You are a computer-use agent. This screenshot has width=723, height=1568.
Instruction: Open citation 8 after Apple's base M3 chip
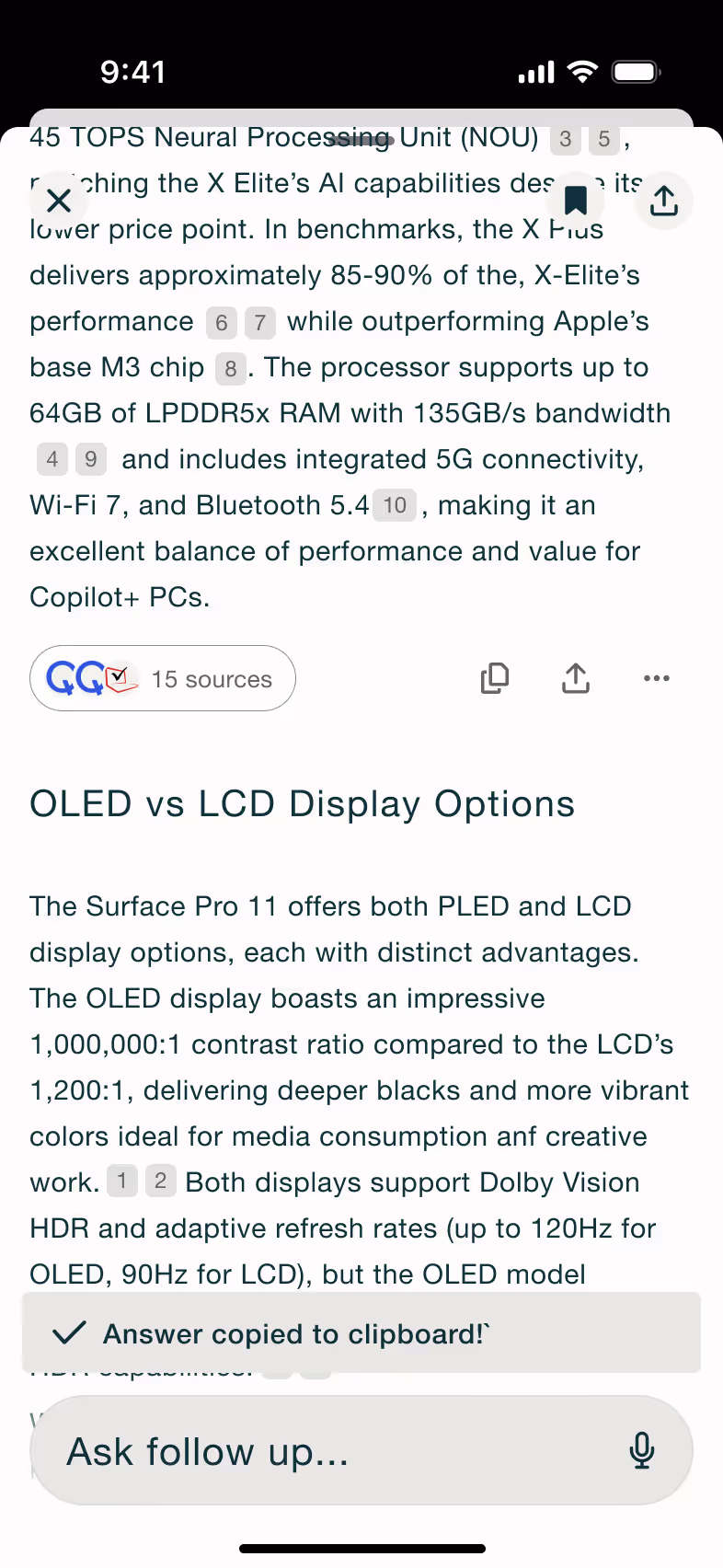[x=230, y=369]
